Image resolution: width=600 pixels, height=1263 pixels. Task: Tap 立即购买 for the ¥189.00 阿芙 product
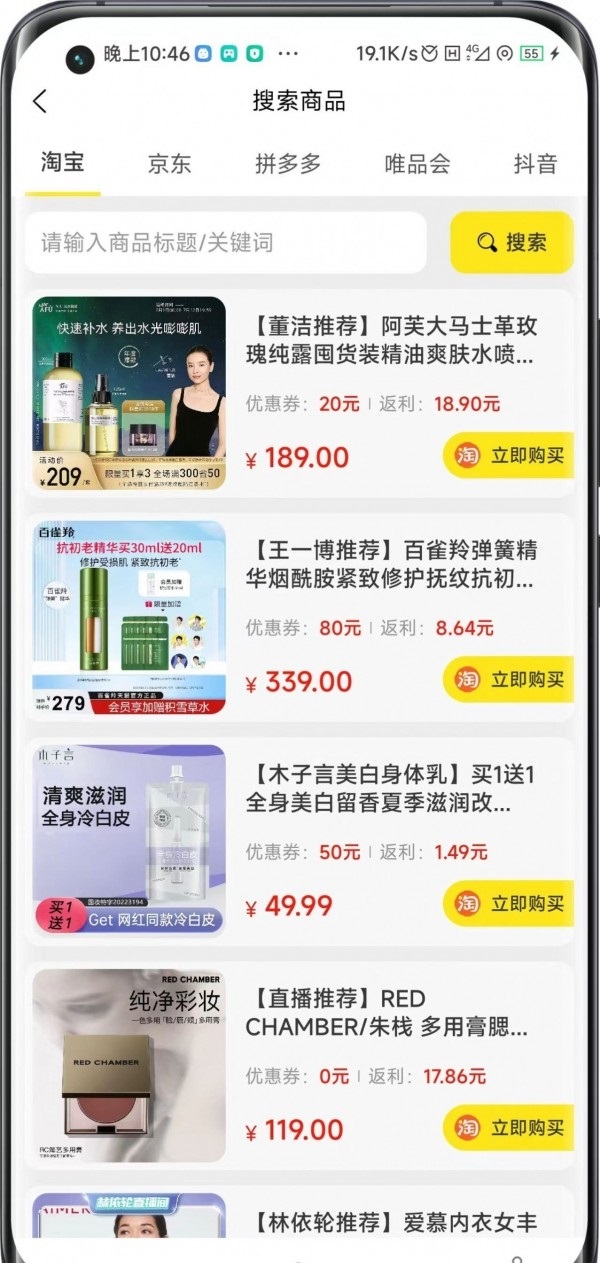[509, 456]
